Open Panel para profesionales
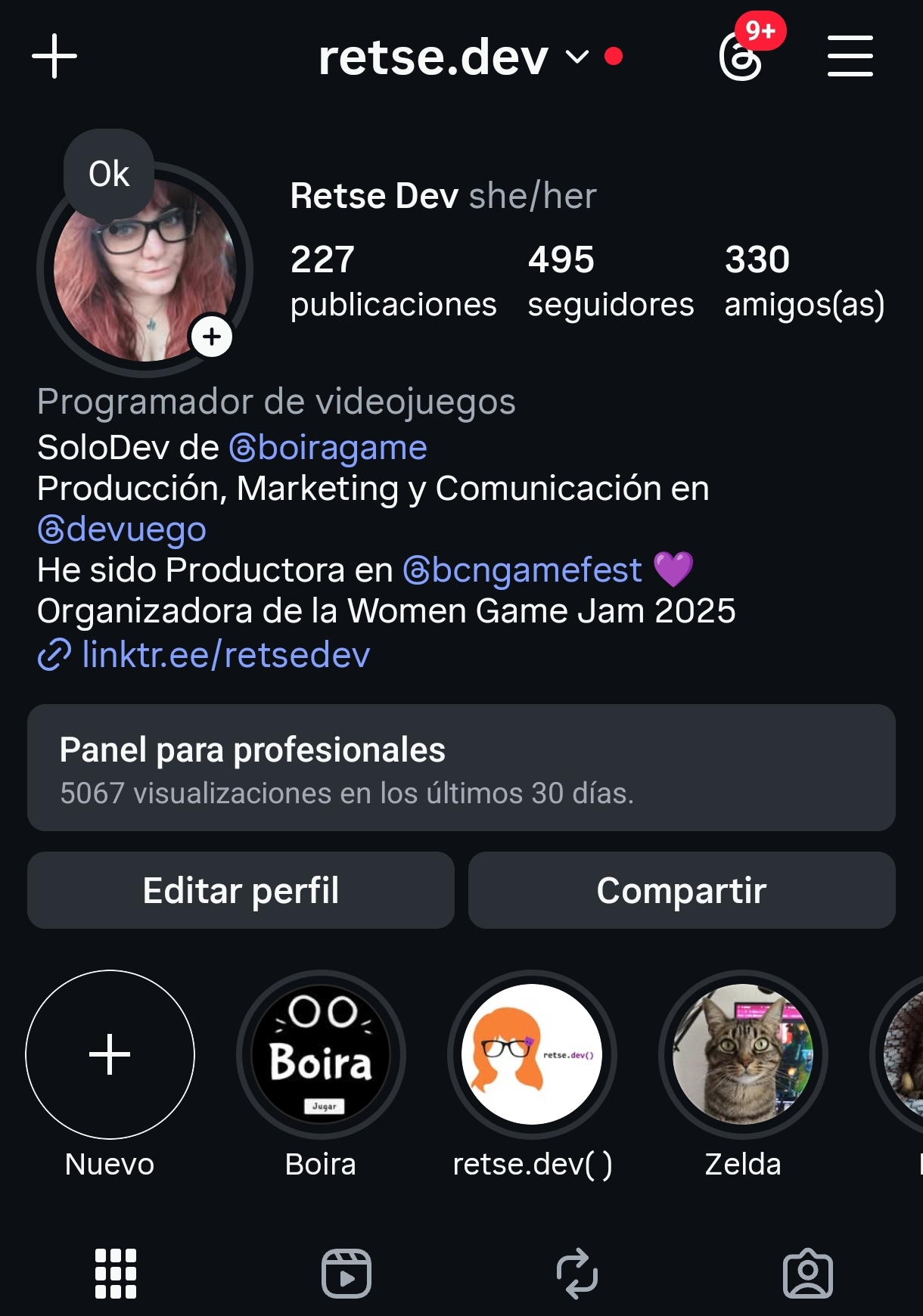 (461, 768)
